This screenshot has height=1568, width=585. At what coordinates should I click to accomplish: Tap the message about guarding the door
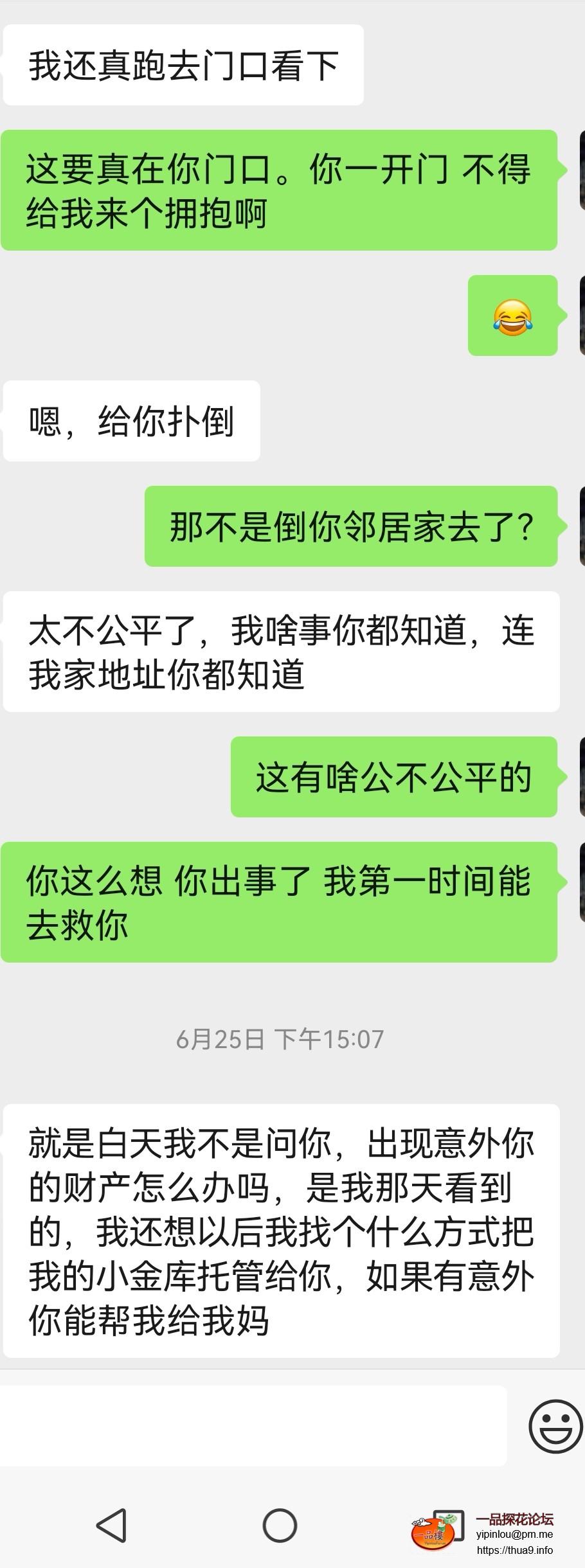pyautogui.click(x=183, y=63)
